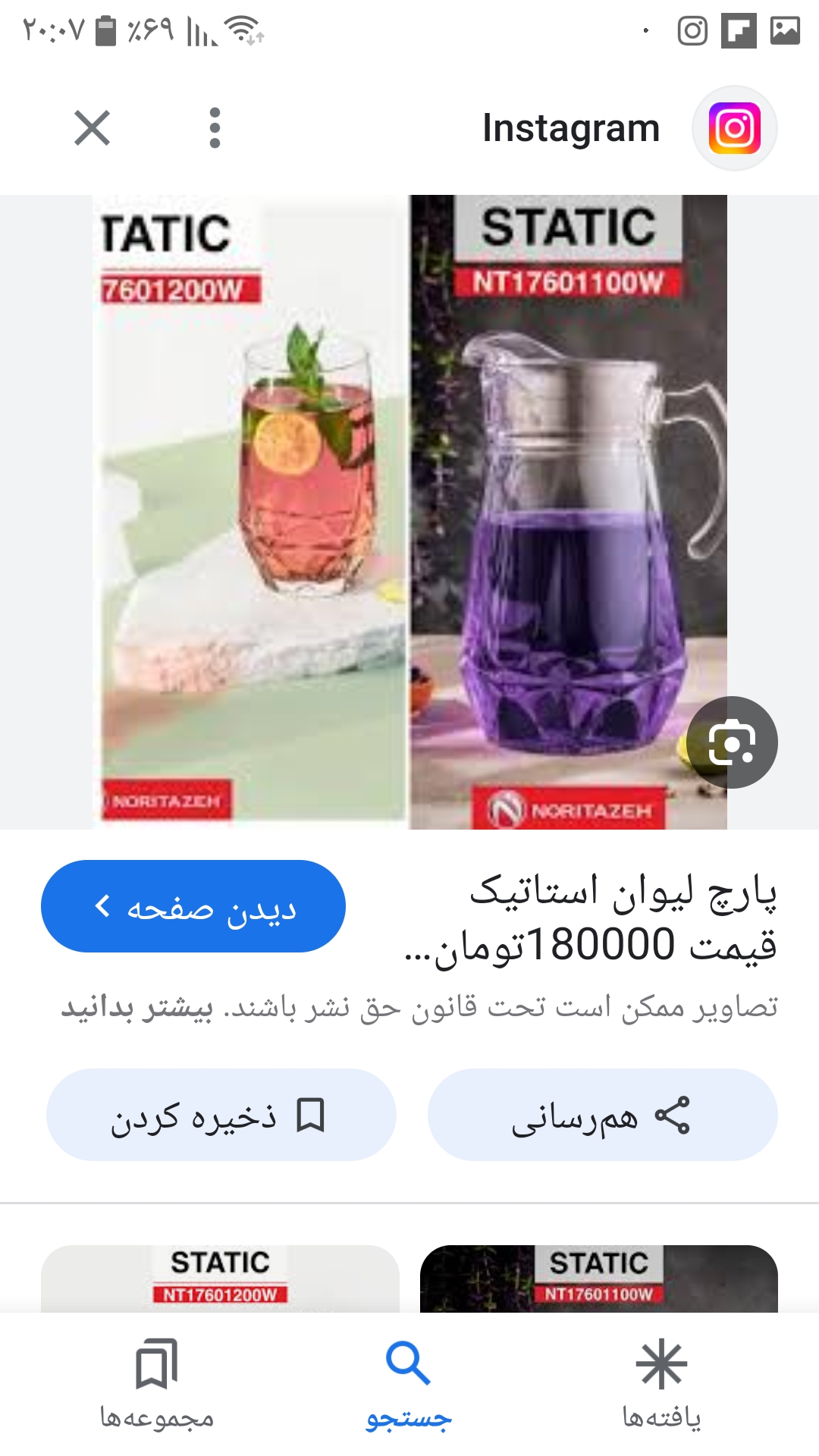Open the بیشتر بدانید learn more link
This screenshot has width=819, height=1456.
point(137,1008)
